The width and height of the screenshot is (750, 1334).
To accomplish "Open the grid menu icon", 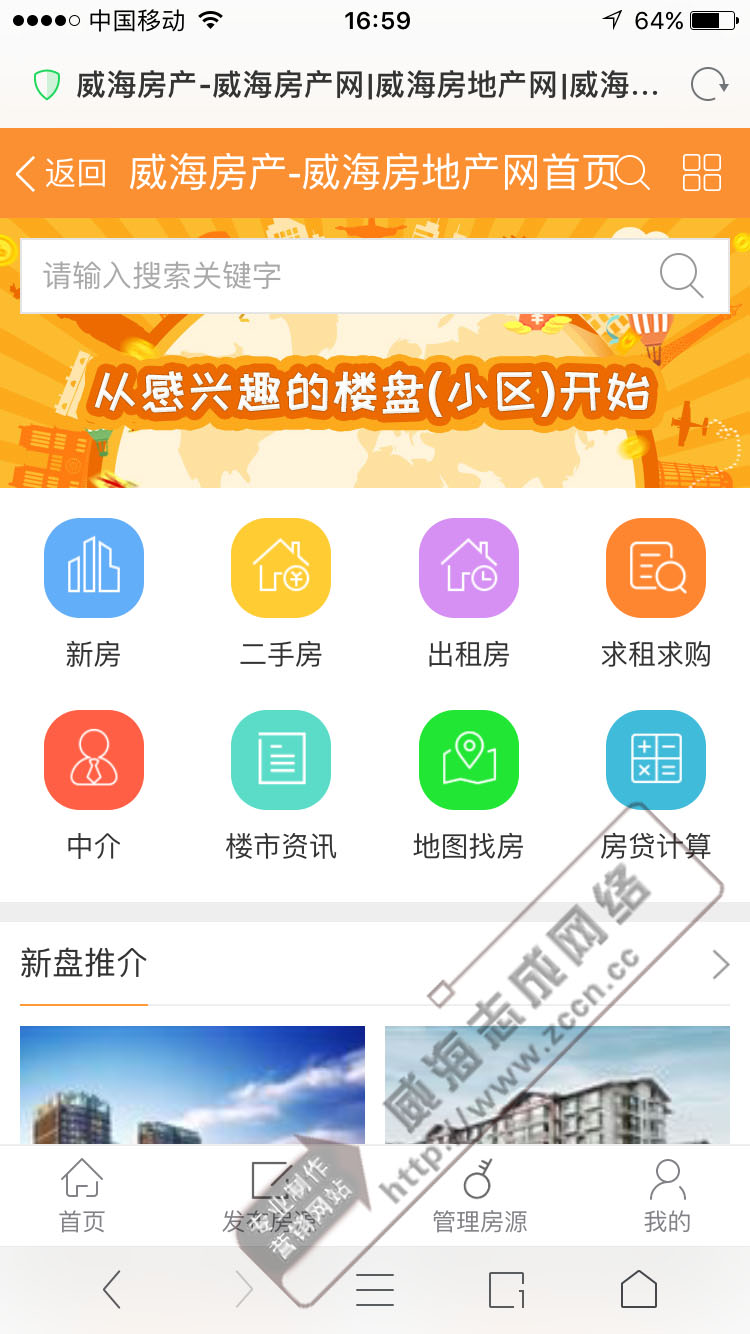I will click(x=702, y=173).
